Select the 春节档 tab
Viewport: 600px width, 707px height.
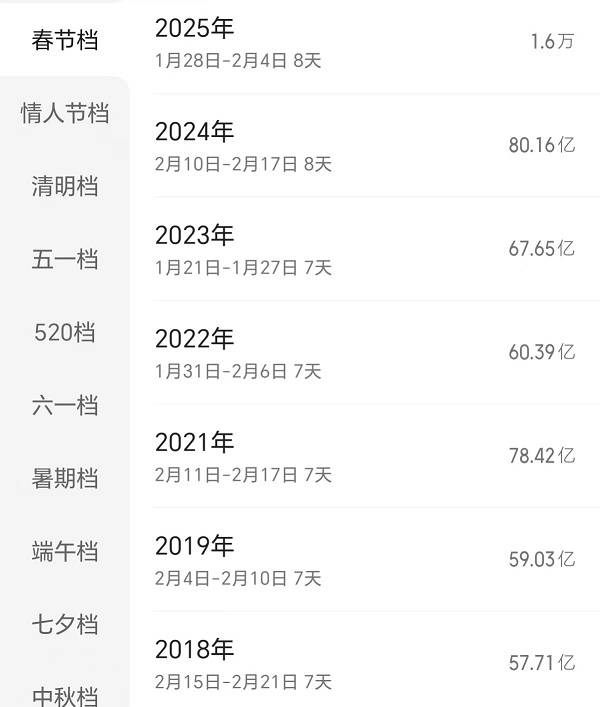[x=65, y=41]
